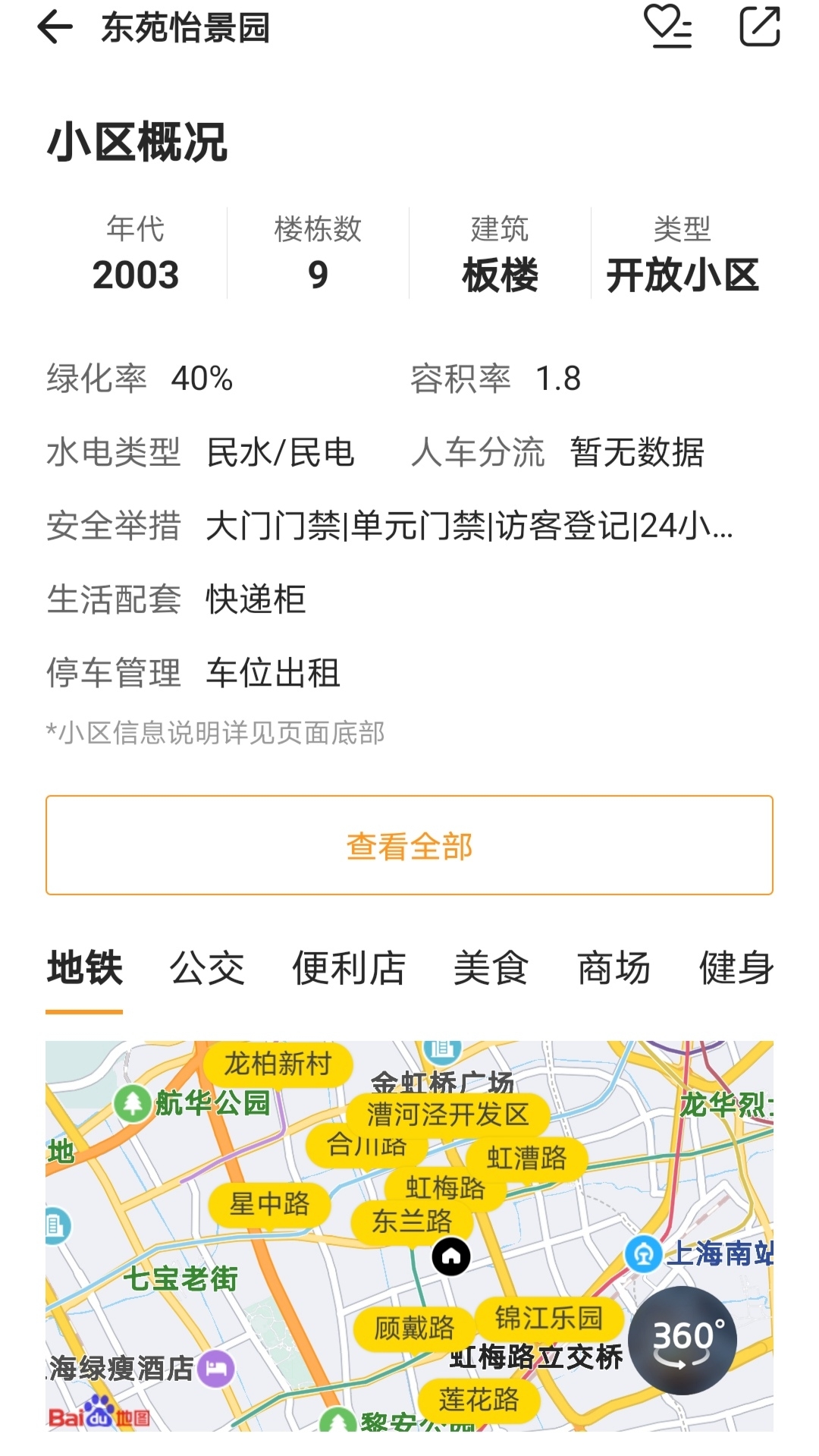Tap the 龙柏新村 station marker

click(x=278, y=1064)
